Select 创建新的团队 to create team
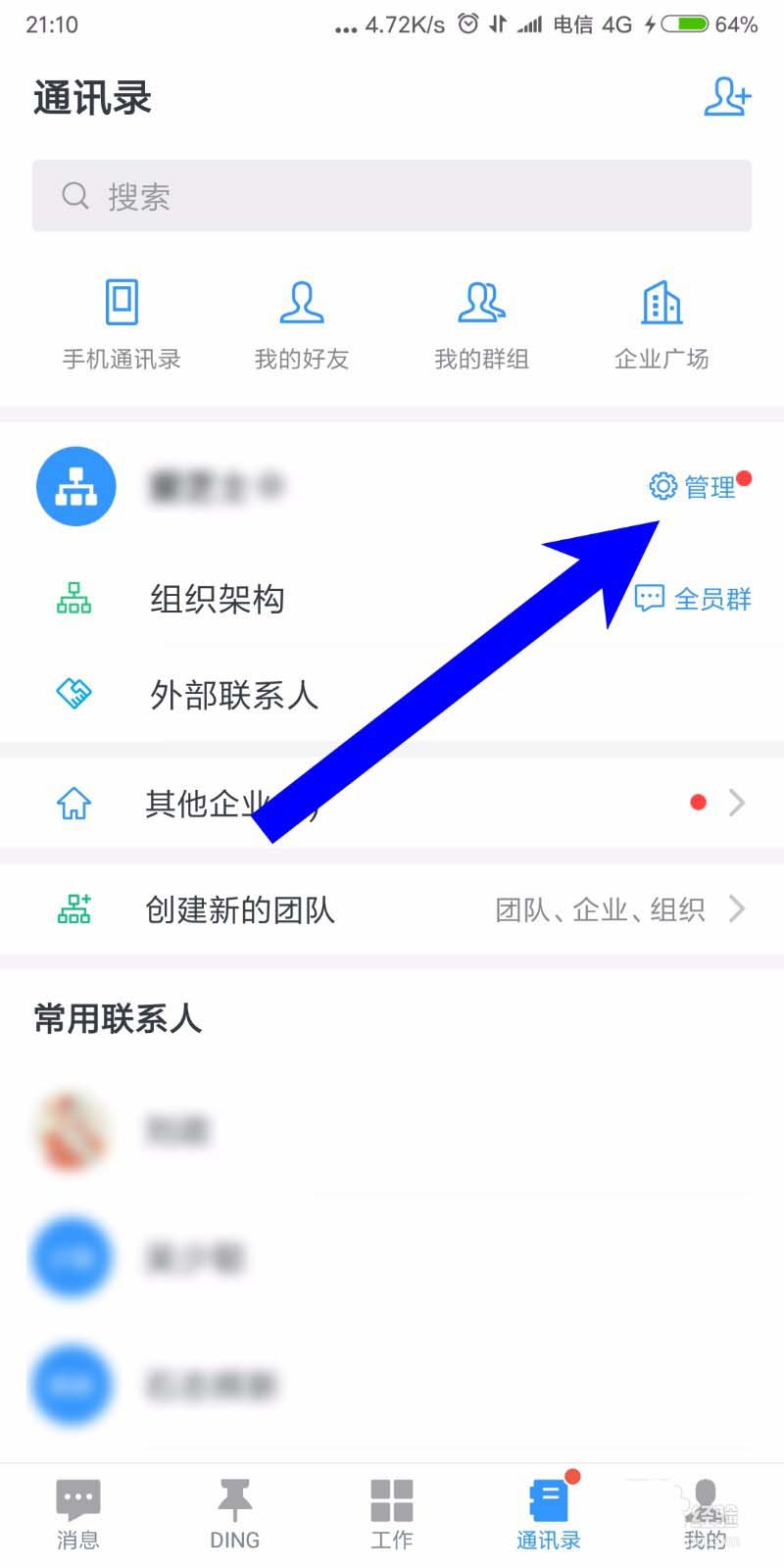 tap(392, 909)
